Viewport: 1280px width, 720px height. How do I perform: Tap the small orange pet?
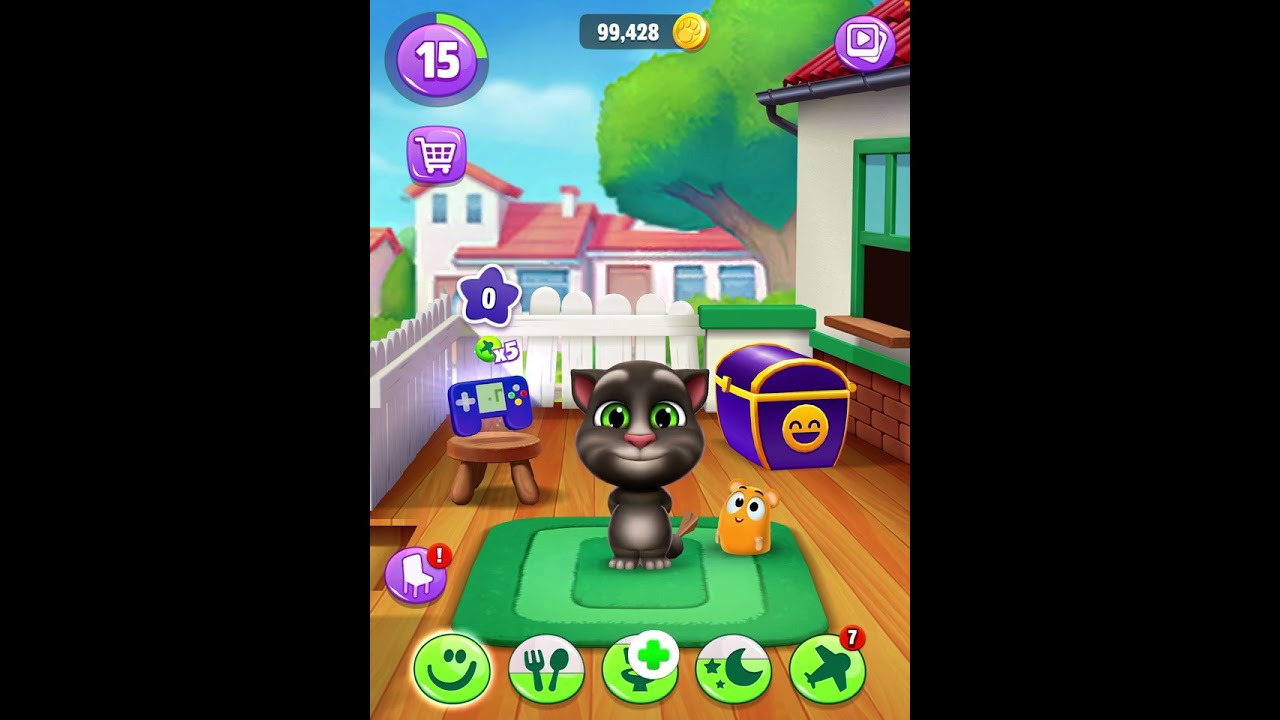coord(746,518)
